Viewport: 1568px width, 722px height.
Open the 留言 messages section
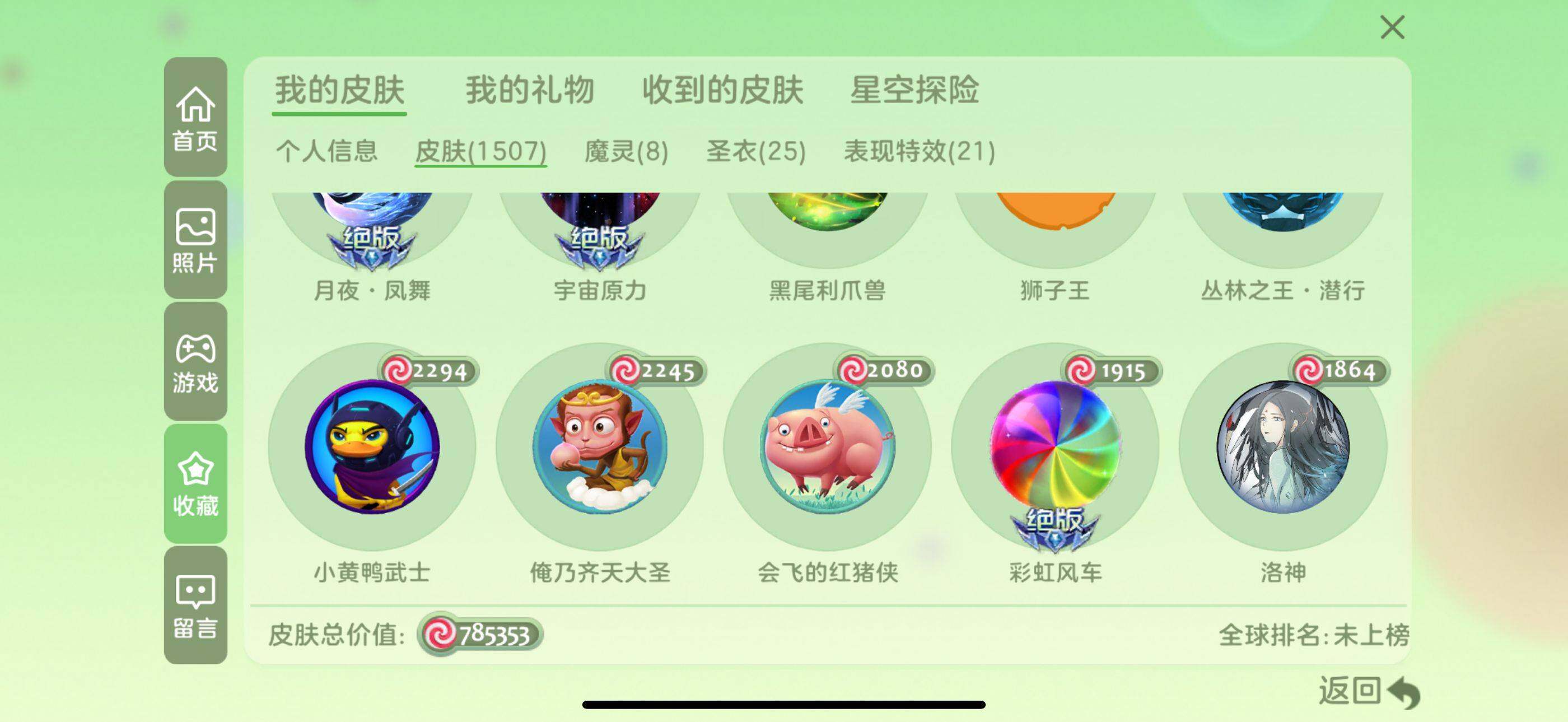(x=195, y=605)
